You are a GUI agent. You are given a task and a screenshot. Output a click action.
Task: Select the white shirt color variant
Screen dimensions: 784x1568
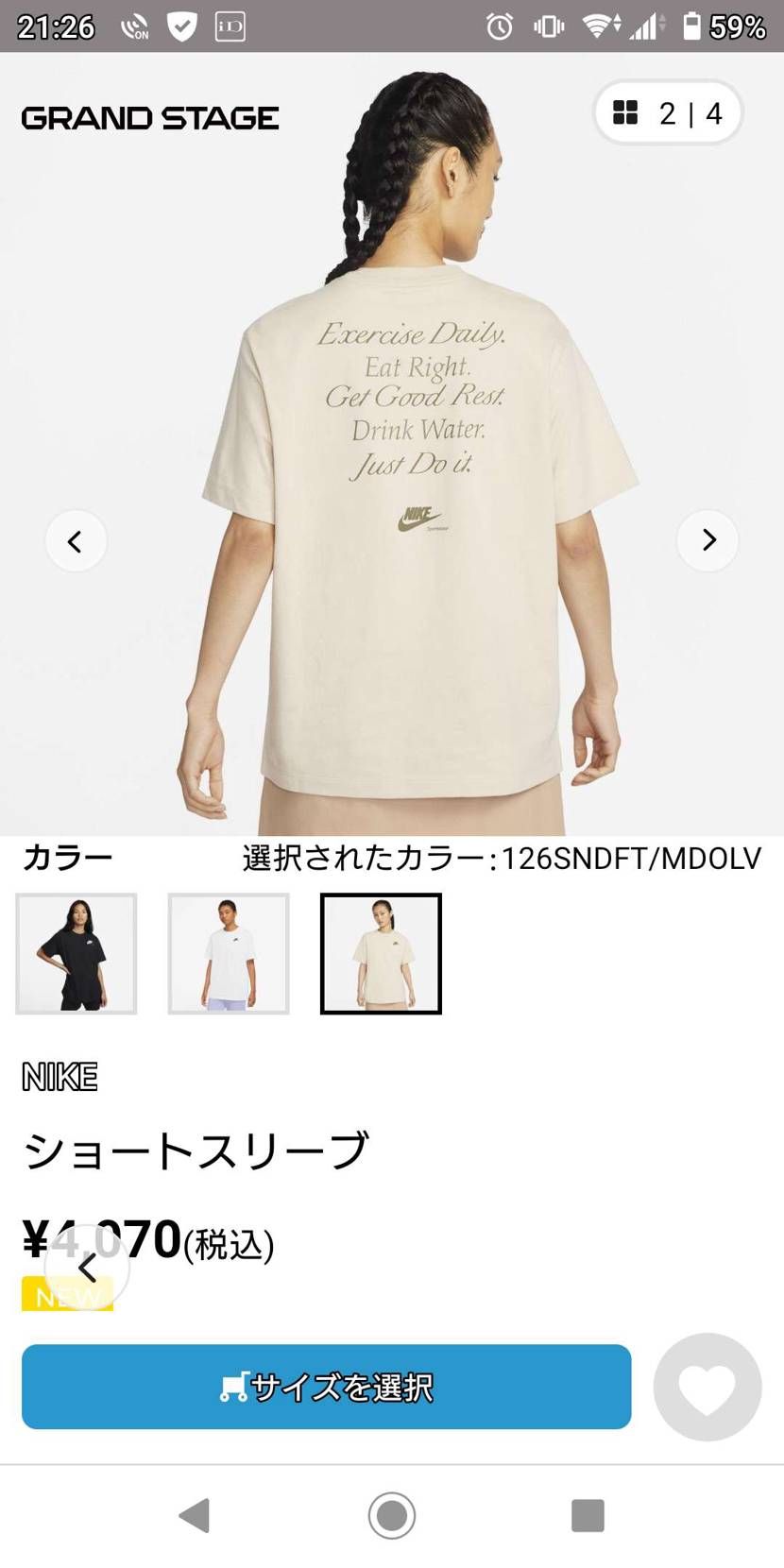[x=229, y=952]
